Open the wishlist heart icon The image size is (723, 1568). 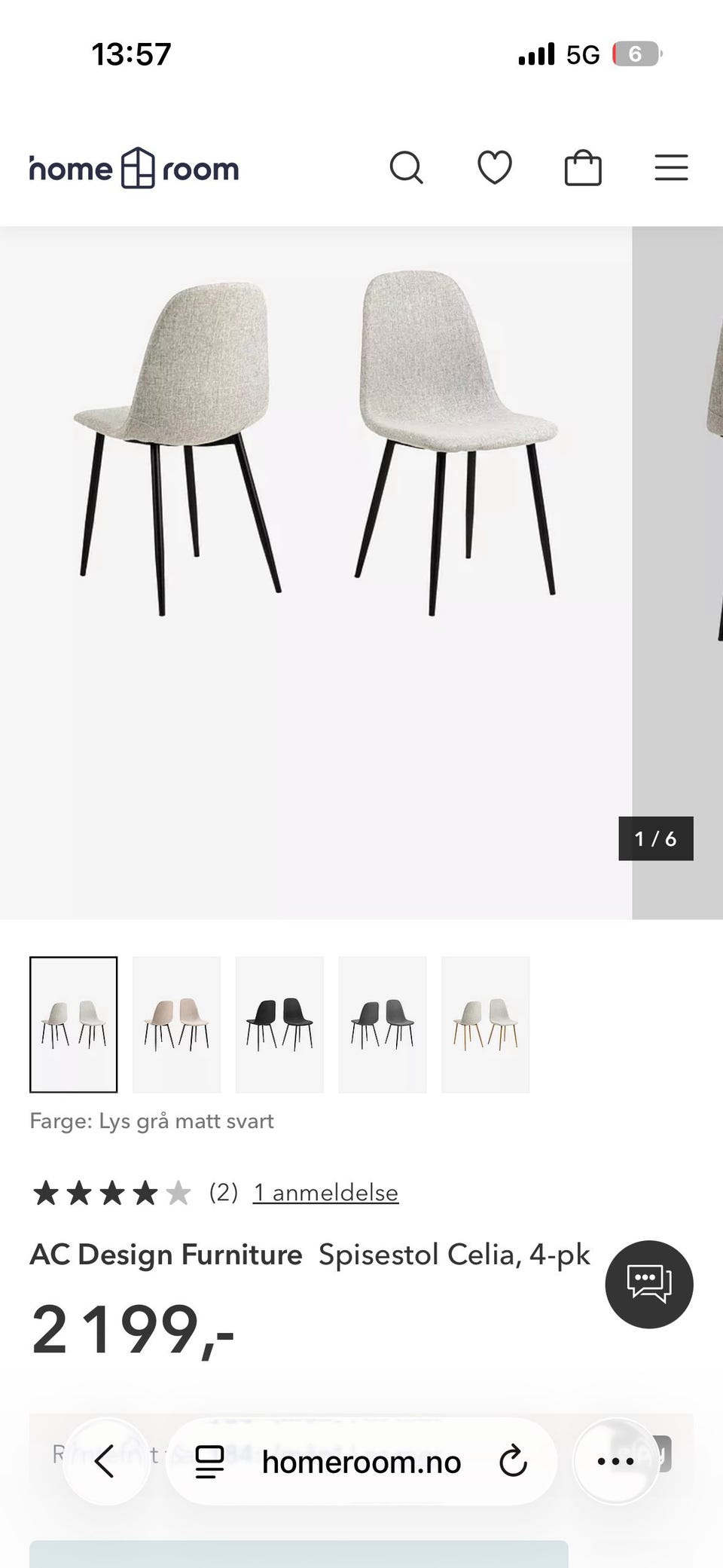[x=495, y=167]
